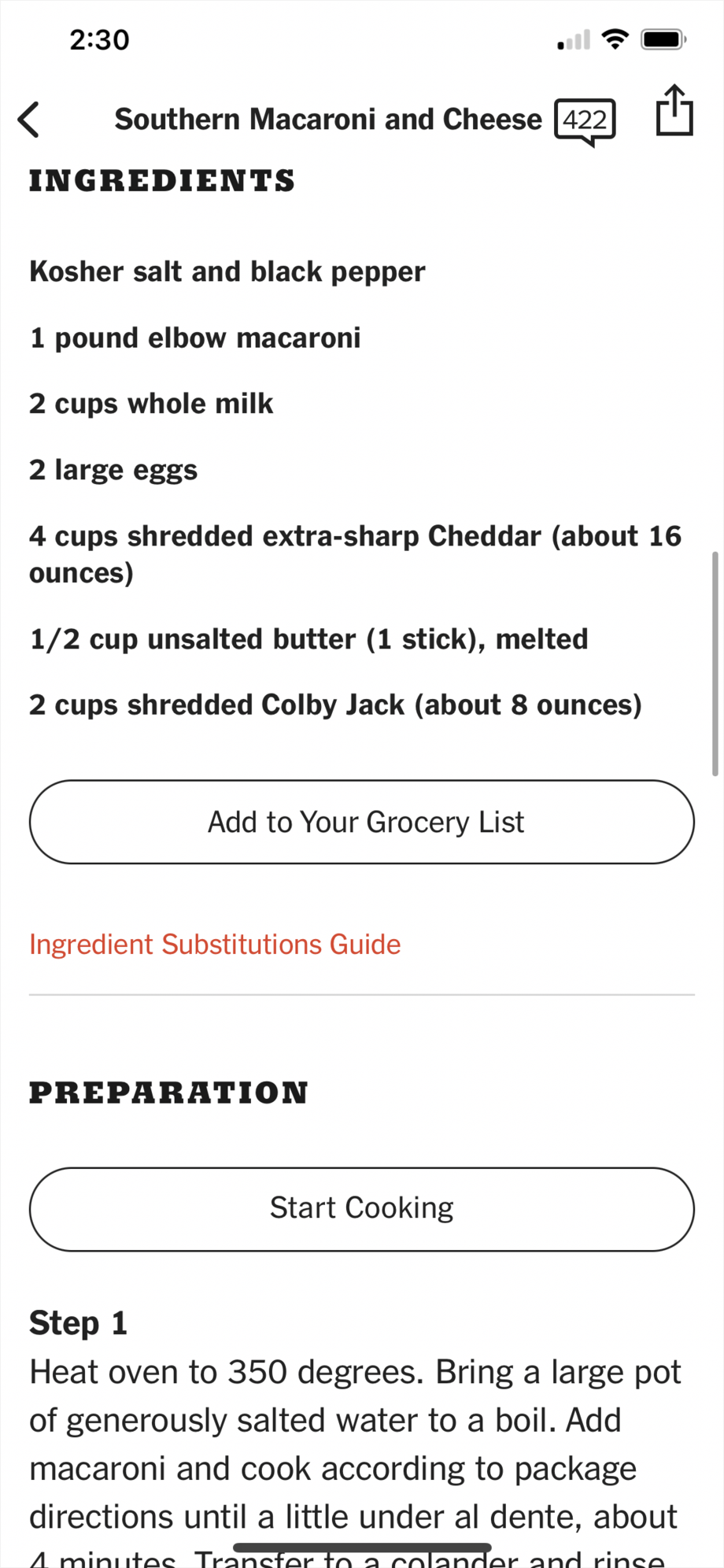Tap Start Cooking
This screenshot has width=724, height=1568.
pos(362,1209)
